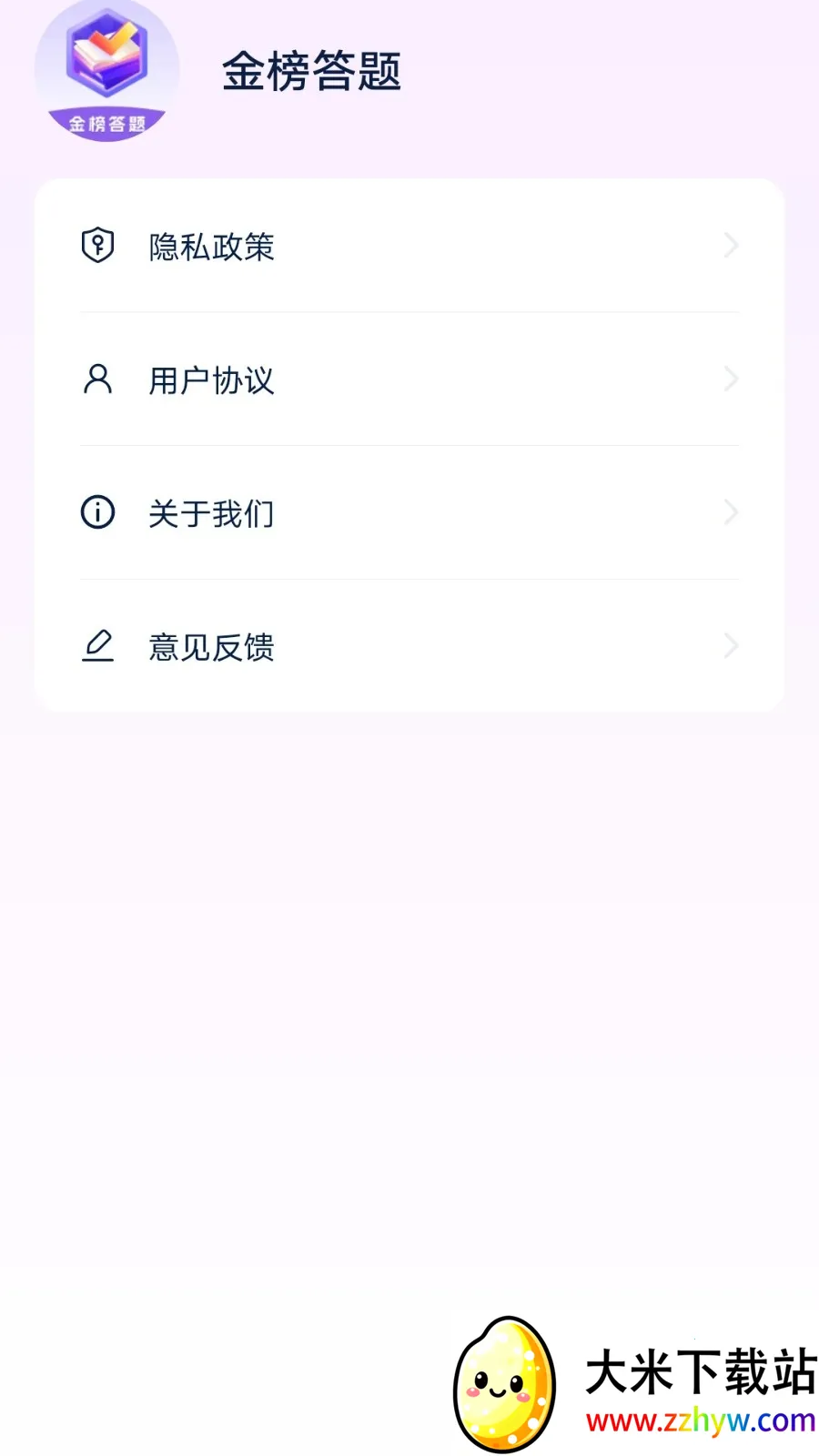
Task: Open 意见反馈 with its arrow
Action: tap(731, 646)
